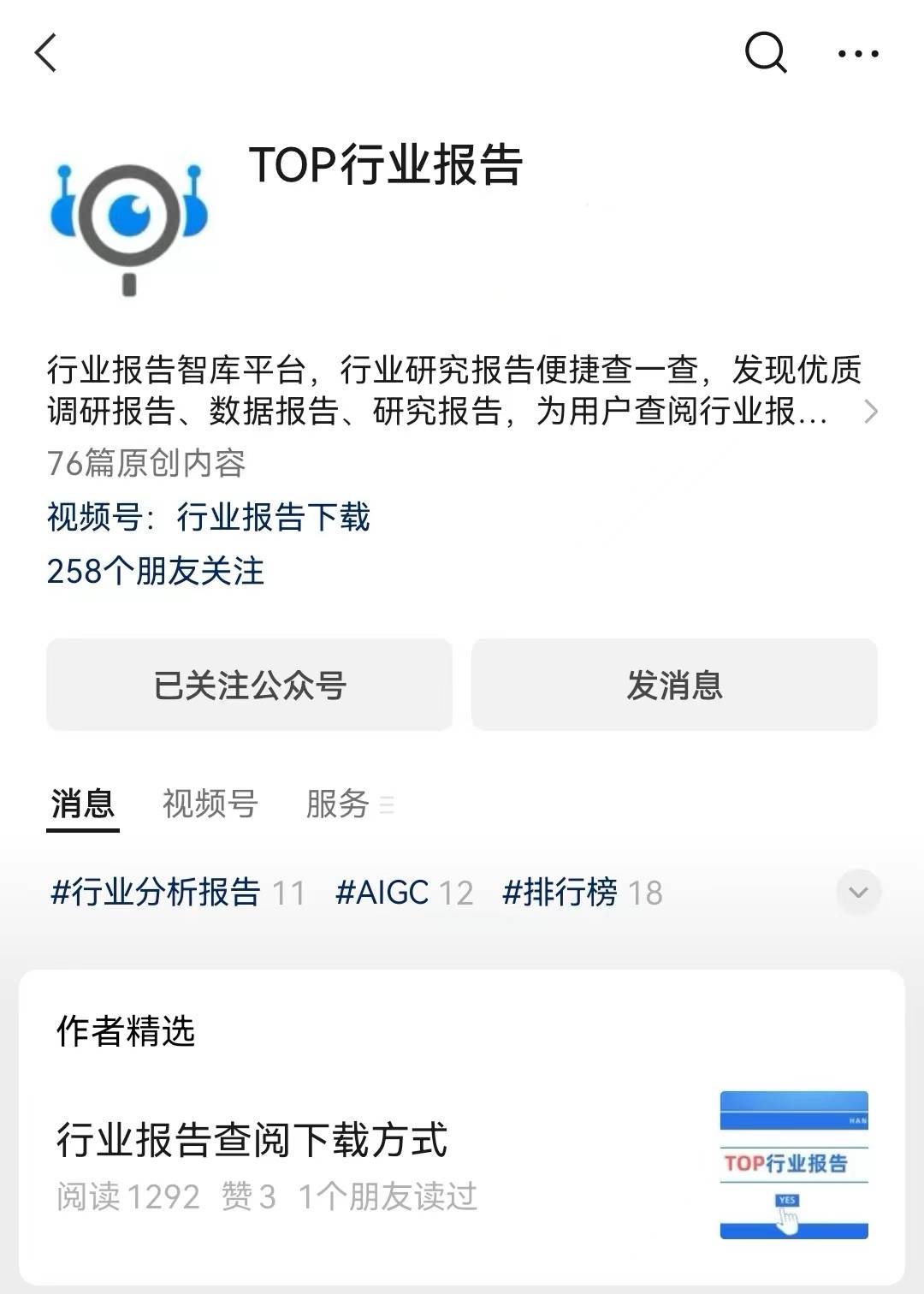
Task: Tap the 已关注公众号 button
Action: (x=249, y=684)
